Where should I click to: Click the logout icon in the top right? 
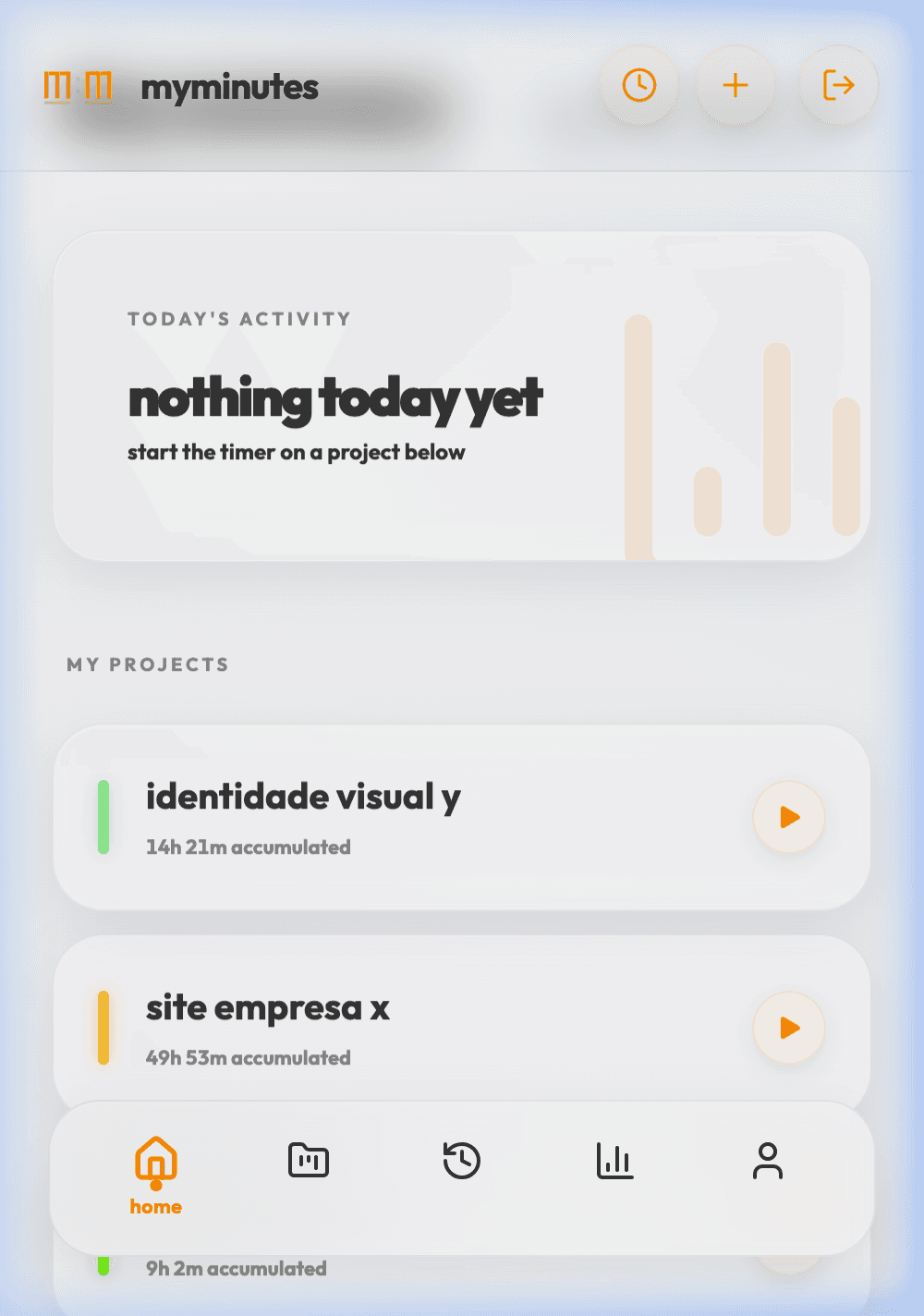point(838,85)
